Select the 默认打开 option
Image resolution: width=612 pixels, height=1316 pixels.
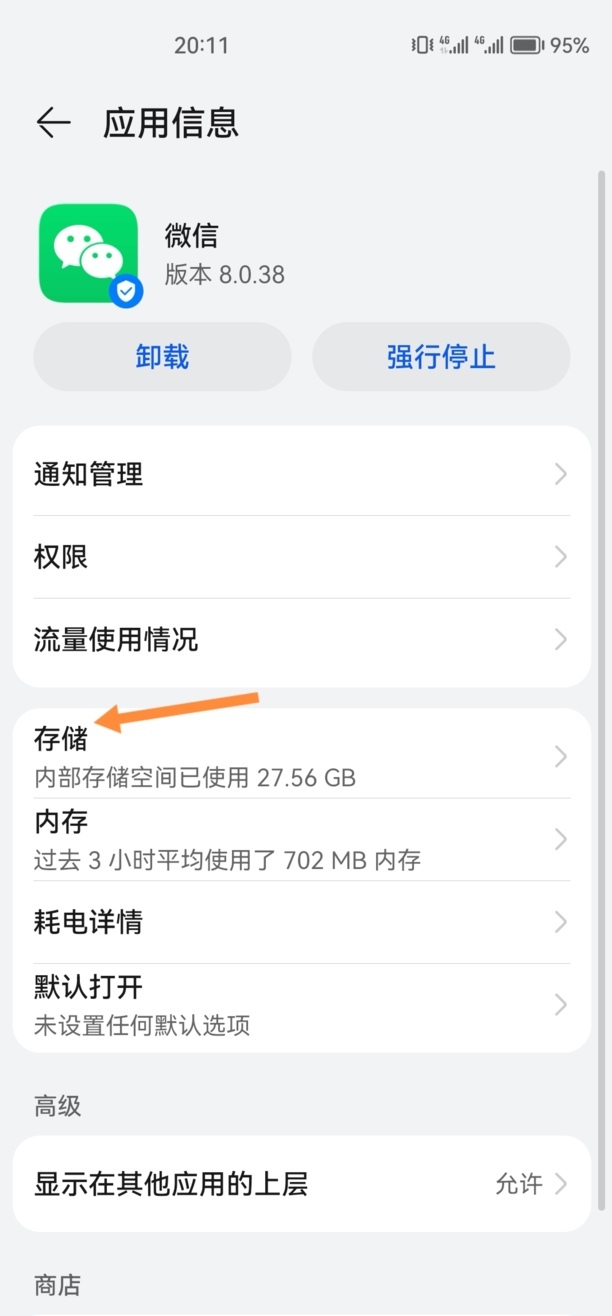300,1005
